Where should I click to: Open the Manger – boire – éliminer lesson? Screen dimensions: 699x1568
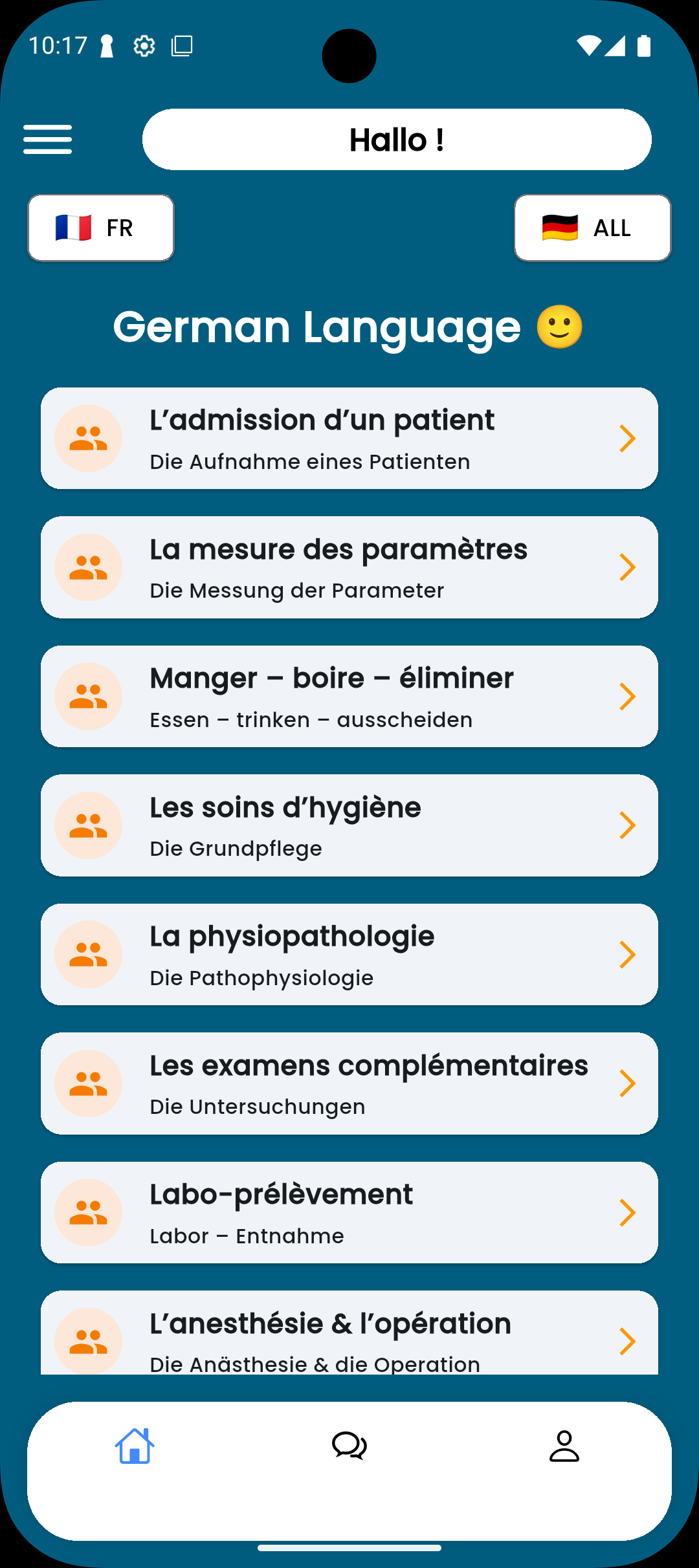[x=349, y=696]
